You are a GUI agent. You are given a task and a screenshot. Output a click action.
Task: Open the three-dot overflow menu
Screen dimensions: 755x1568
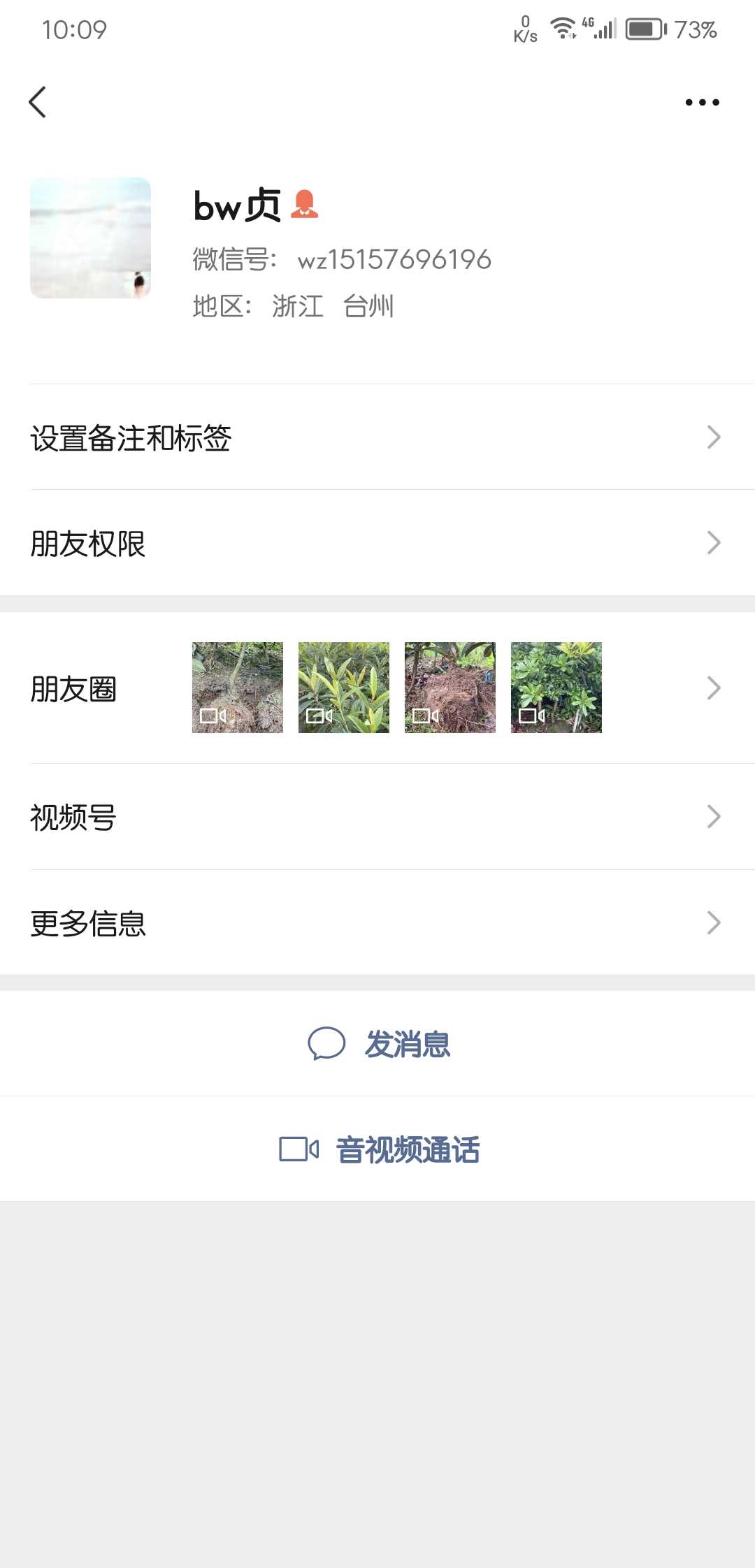702,102
